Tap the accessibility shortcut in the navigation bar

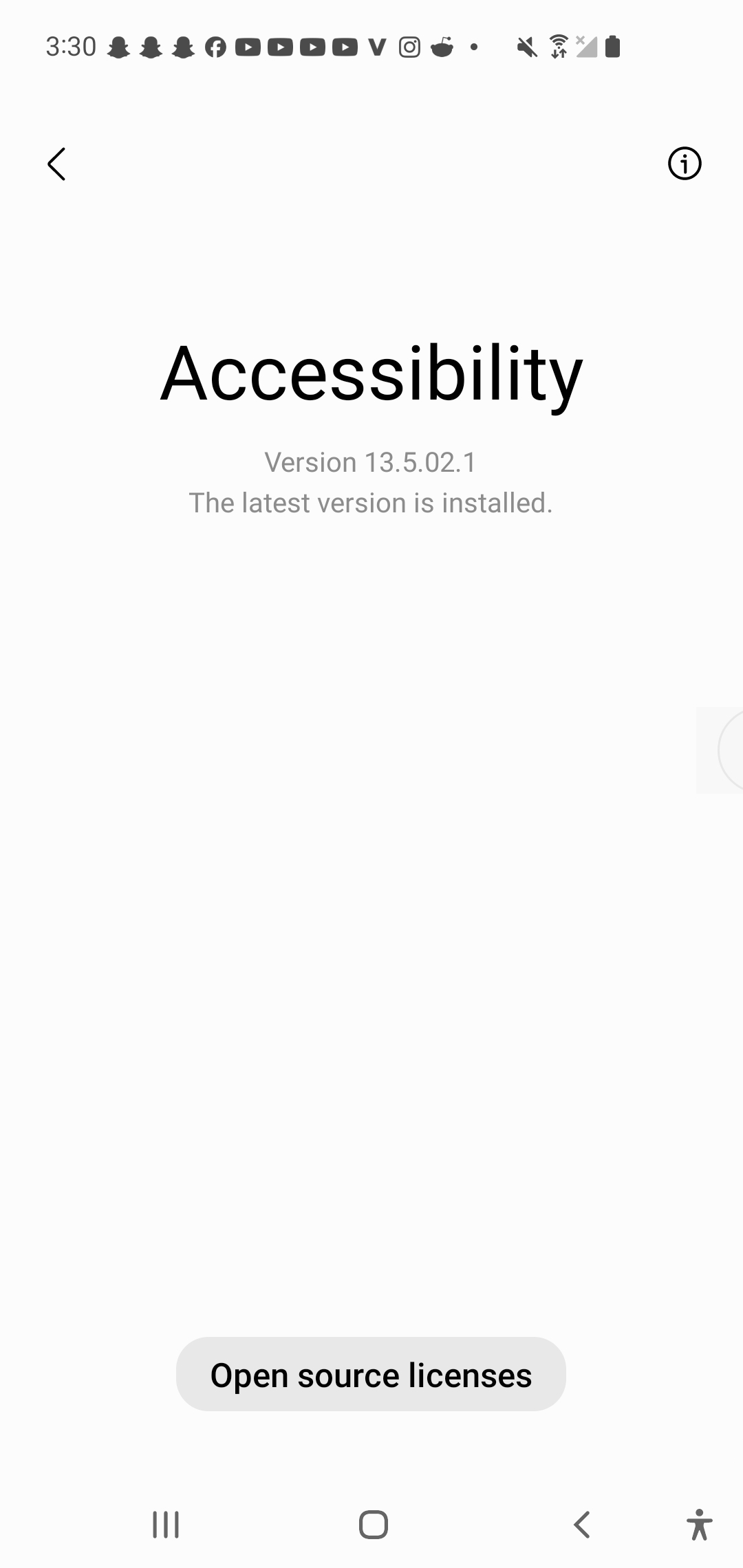[x=699, y=1524]
